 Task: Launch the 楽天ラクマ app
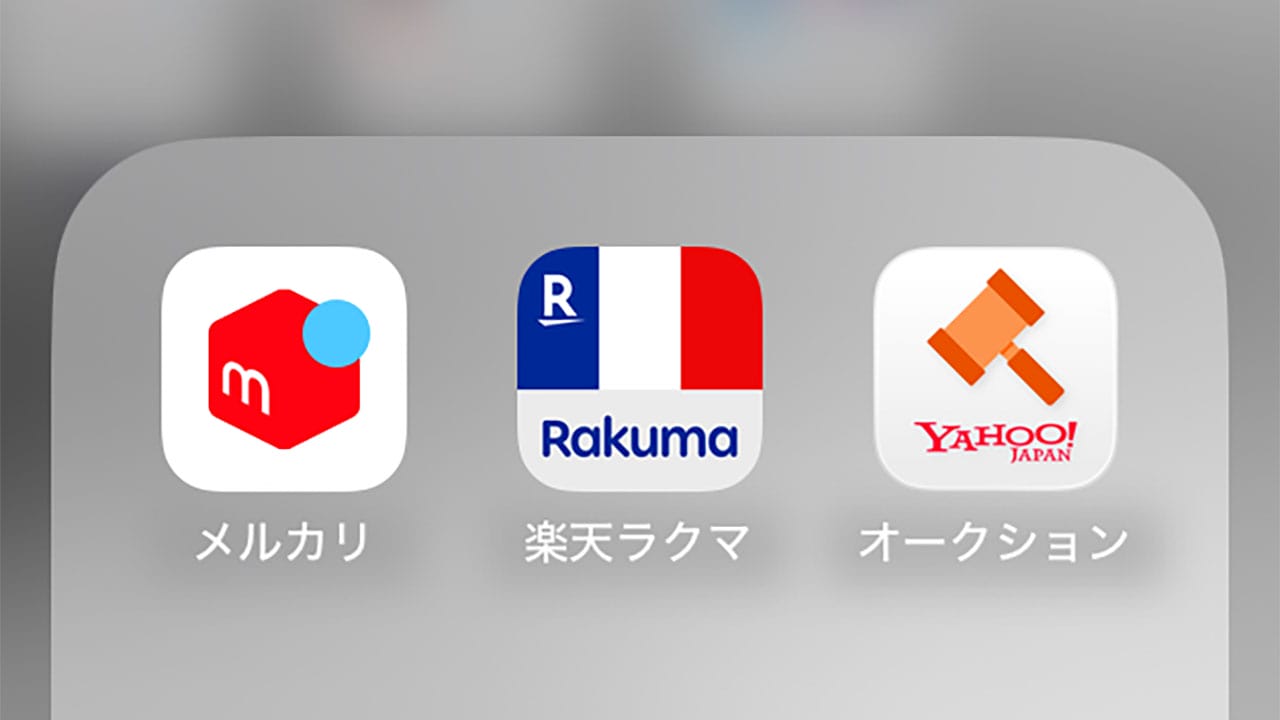[x=640, y=368]
